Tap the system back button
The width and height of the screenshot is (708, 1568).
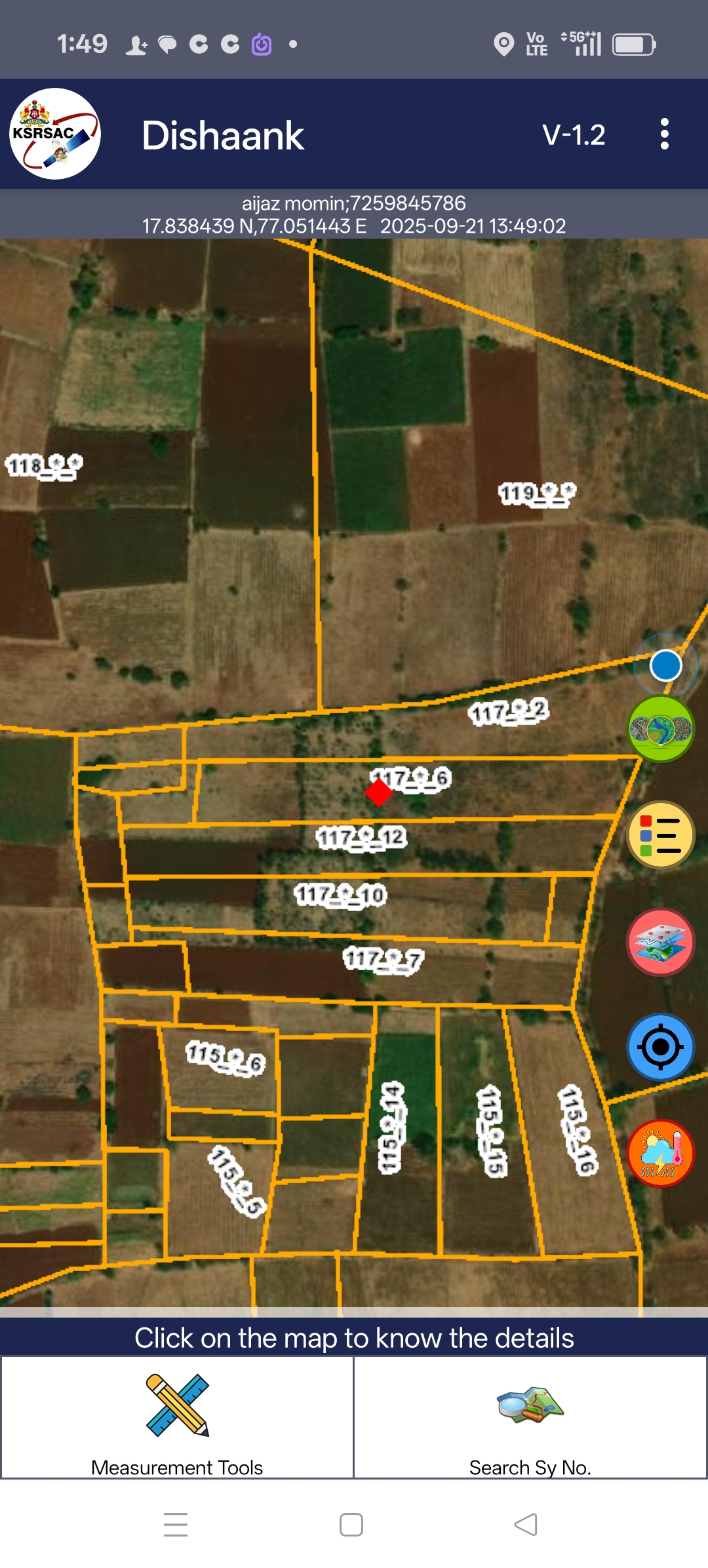pos(526,1525)
